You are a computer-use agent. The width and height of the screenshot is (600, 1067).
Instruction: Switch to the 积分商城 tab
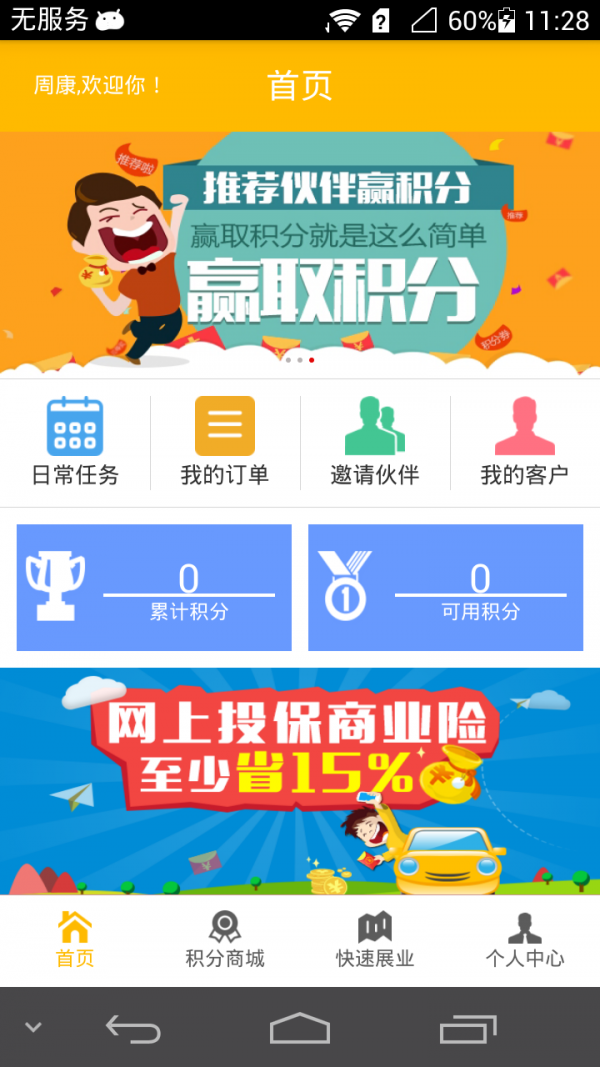click(225, 940)
